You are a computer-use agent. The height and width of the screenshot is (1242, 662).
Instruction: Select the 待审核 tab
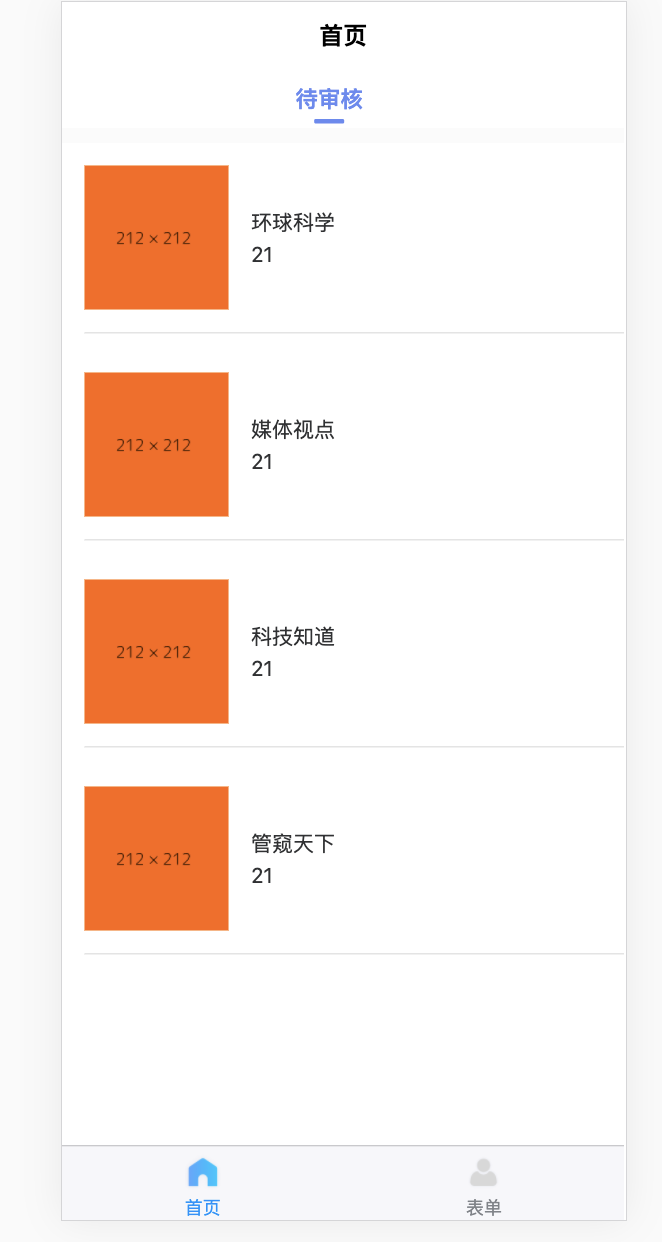point(329,100)
